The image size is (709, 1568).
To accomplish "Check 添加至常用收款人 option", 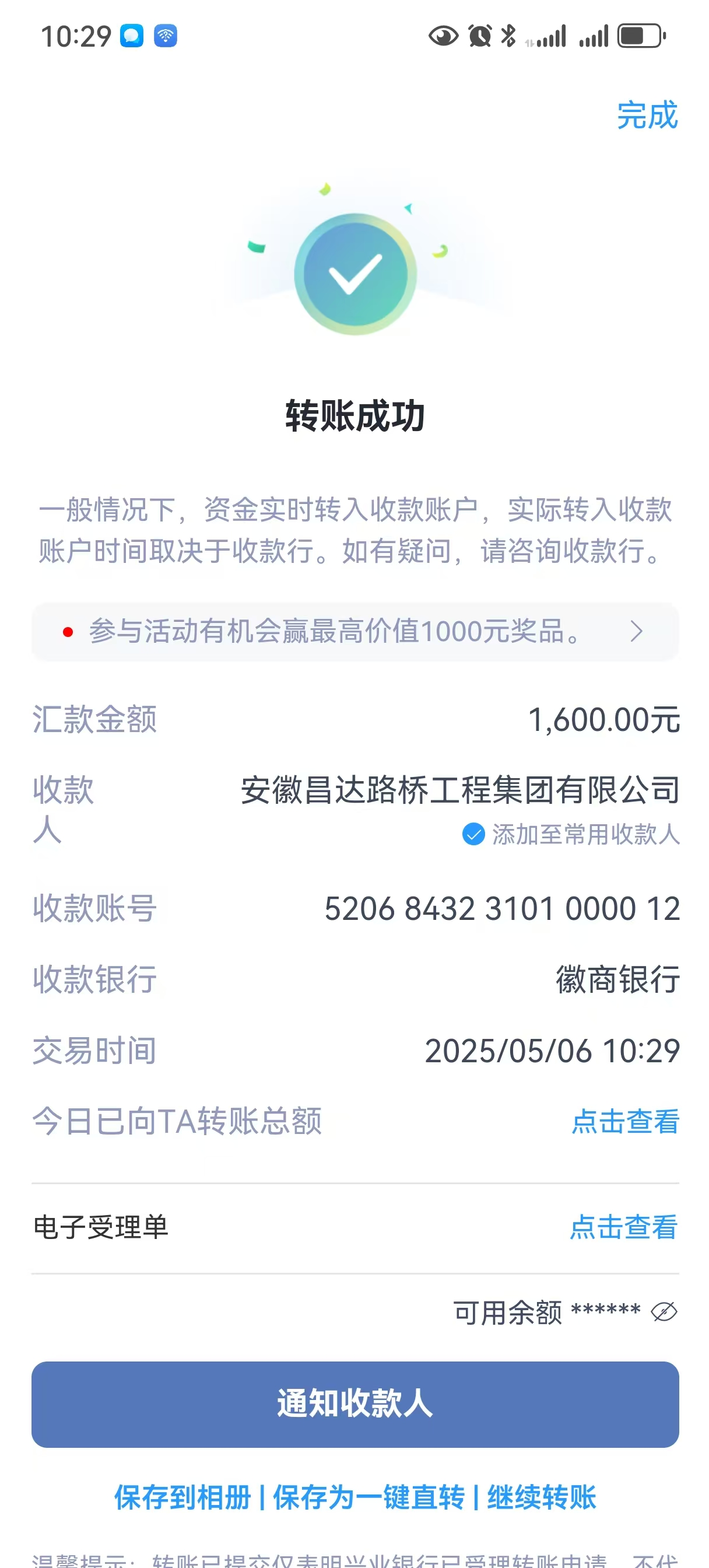I will pyautogui.click(x=473, y=834).
